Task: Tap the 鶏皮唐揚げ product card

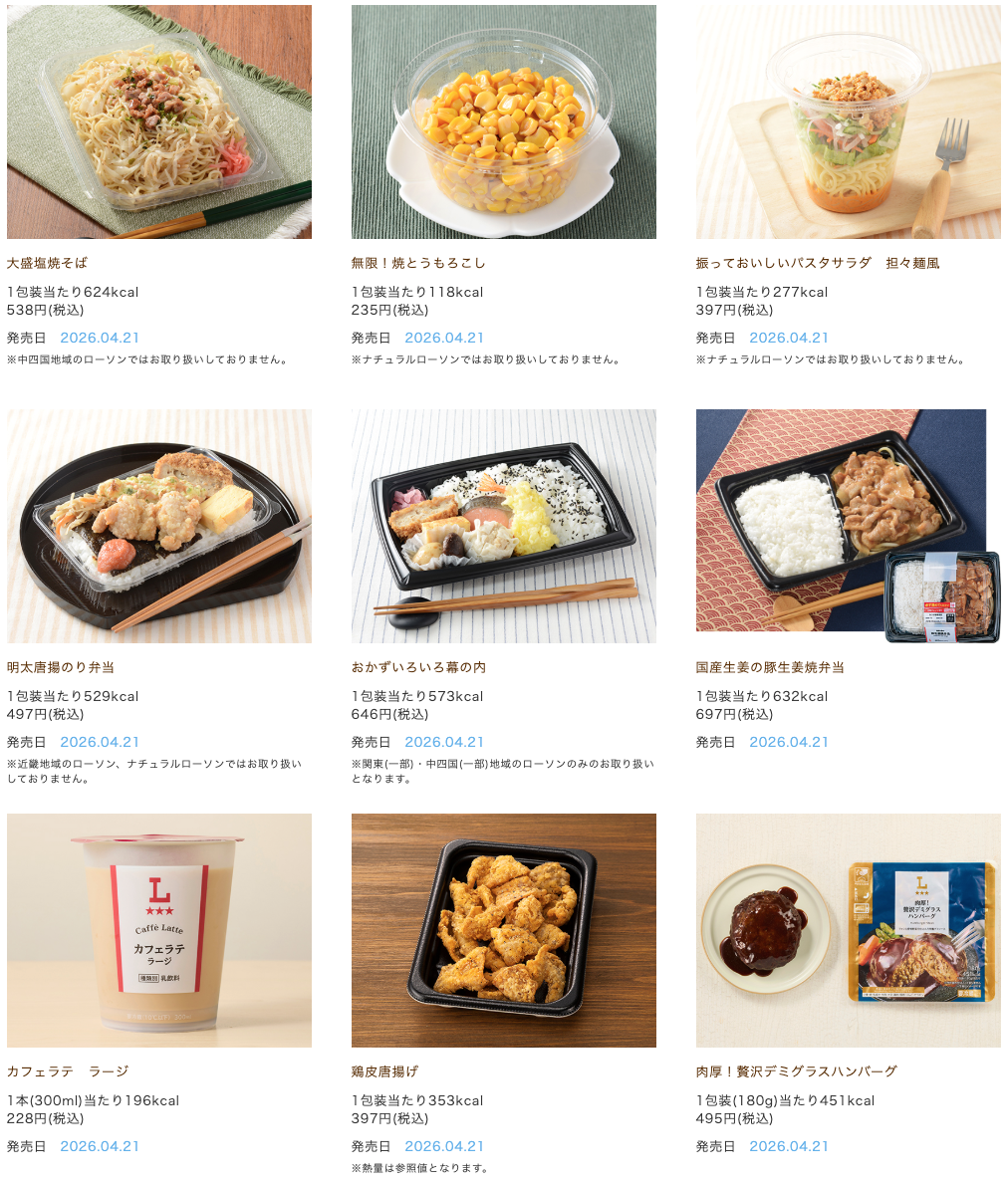Action: point(503,930)
